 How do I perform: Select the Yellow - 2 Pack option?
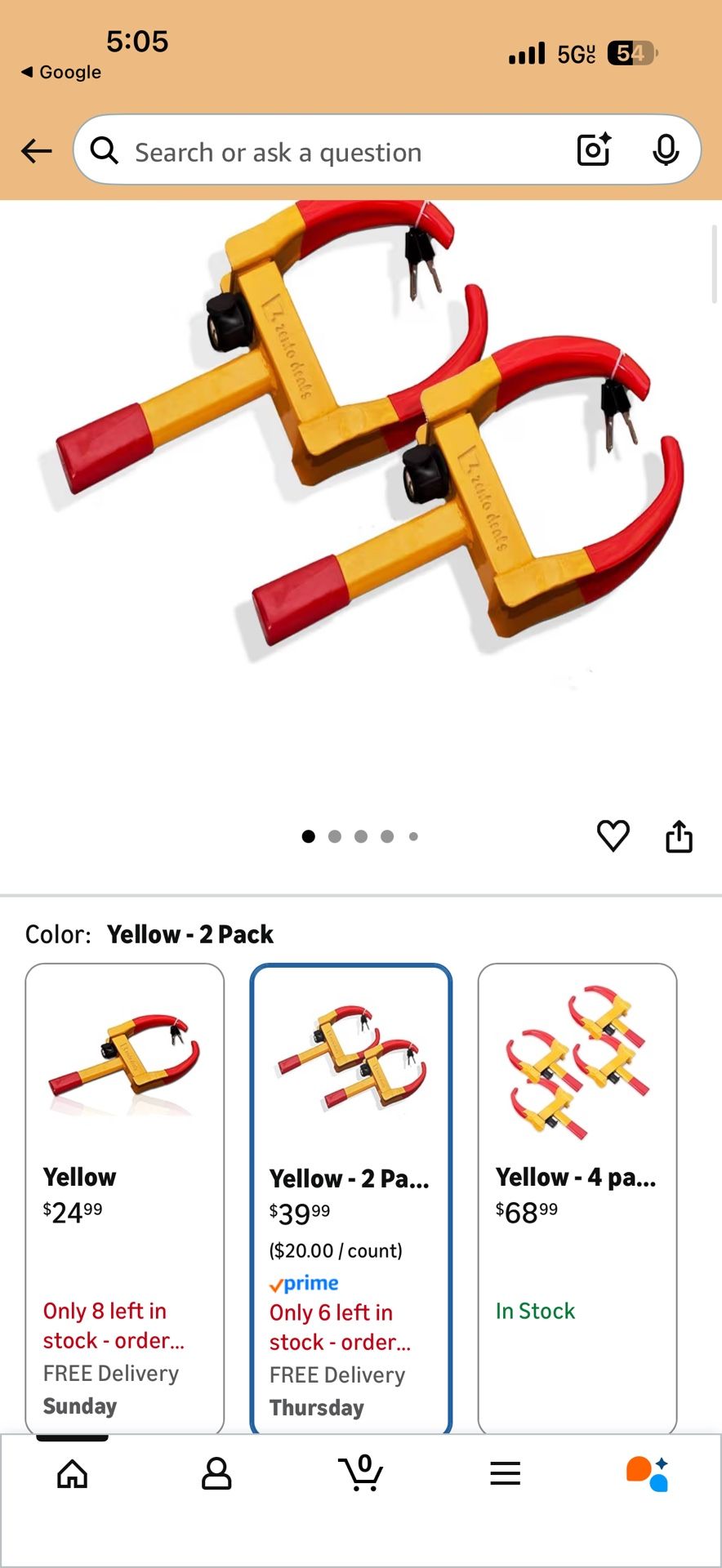[x=350, y=1196]
